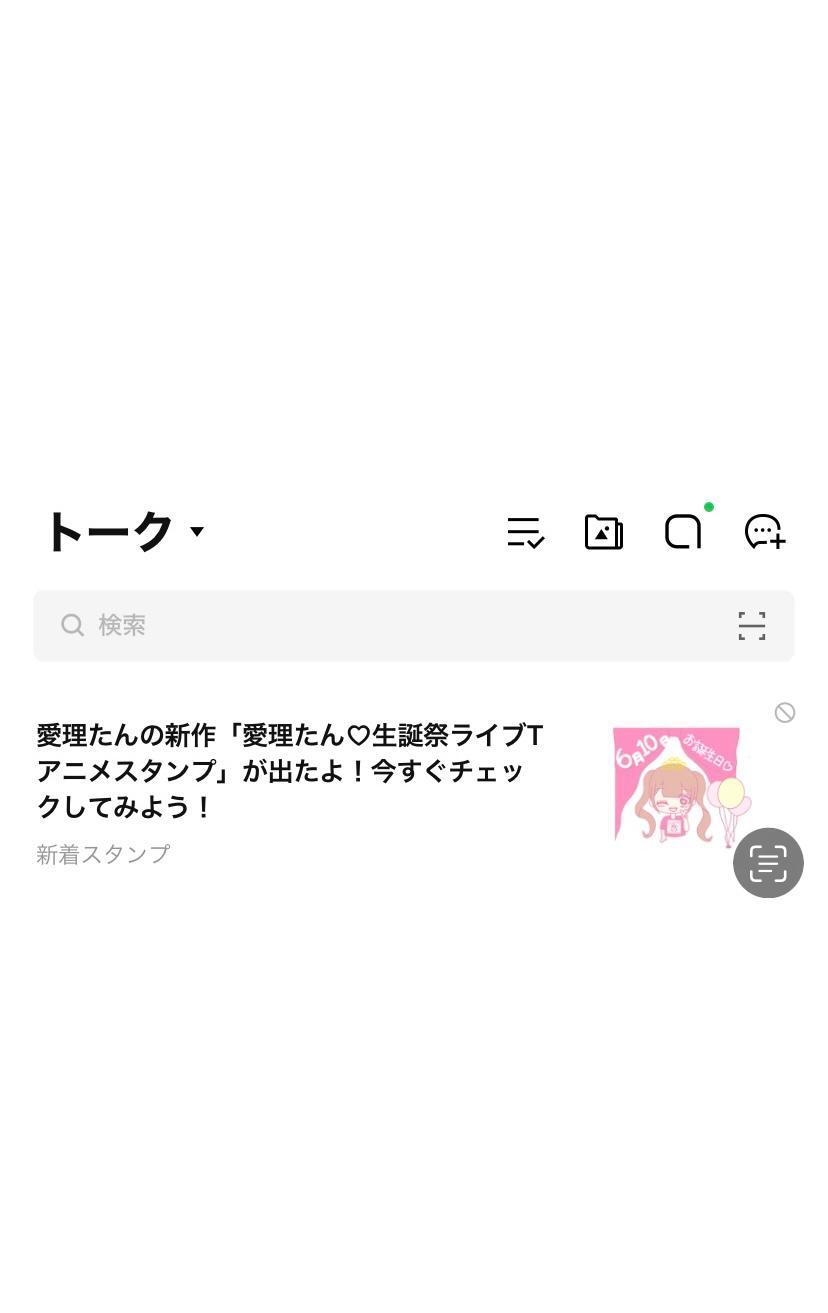Viewport: 828px width, 1313px height.
Task: Dismiss the 新着スタンプ banner
Action: click(785, 713)
